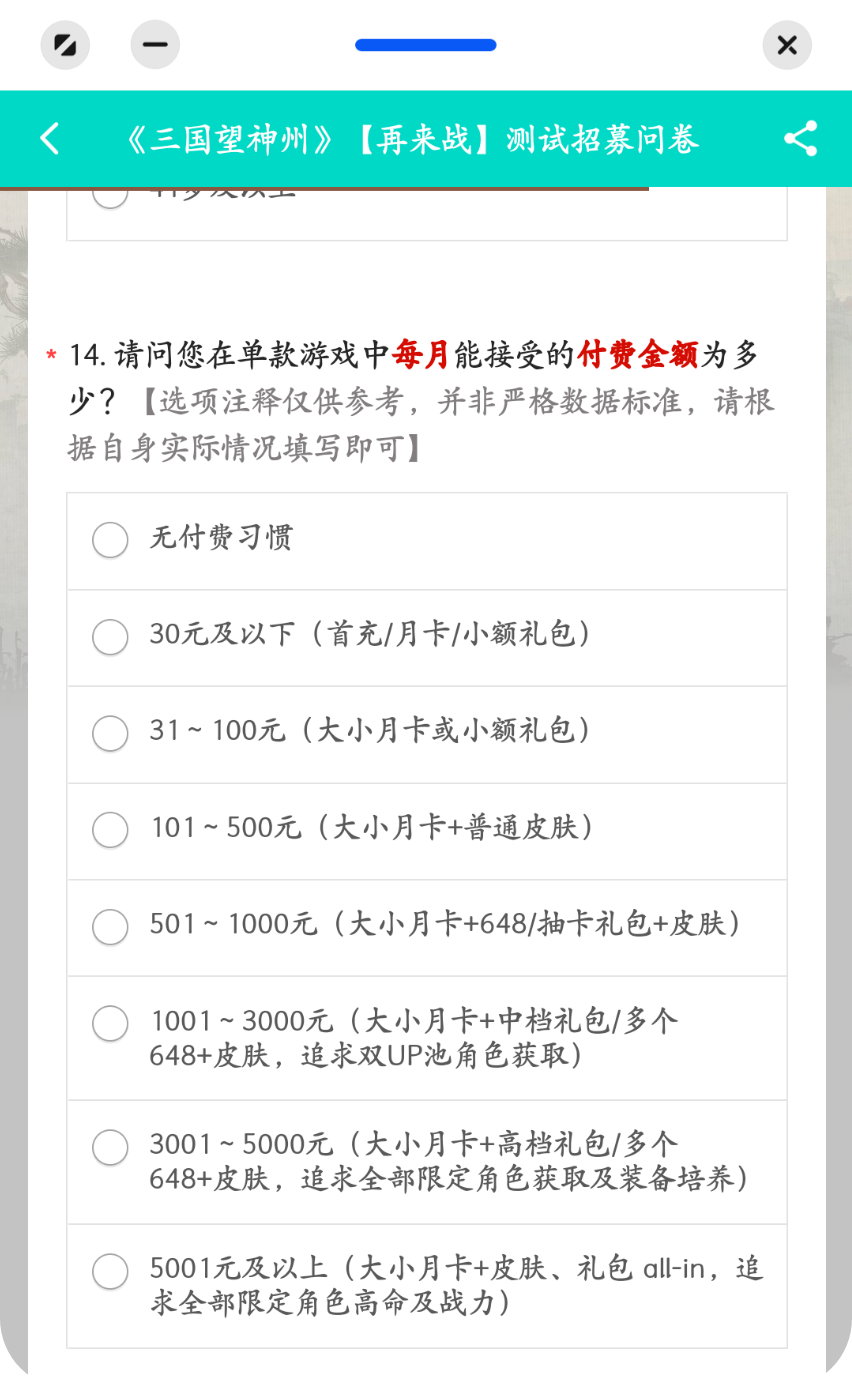Image resolution: width=852 pixels, height=1389 pixels.
Task: Select the 无付费习惯 option
Action: [x=427, y=541]
